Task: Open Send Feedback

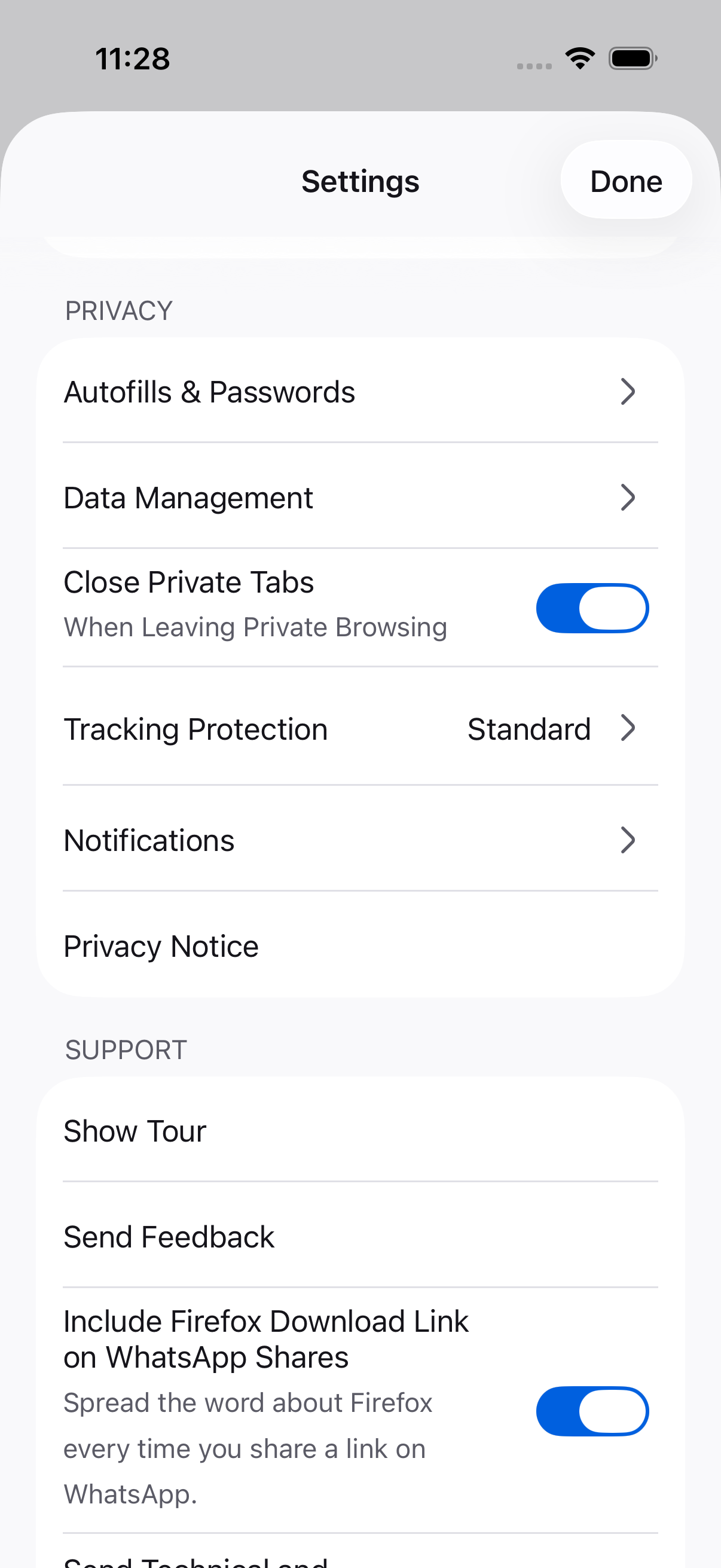Action: pos(360,1236)
